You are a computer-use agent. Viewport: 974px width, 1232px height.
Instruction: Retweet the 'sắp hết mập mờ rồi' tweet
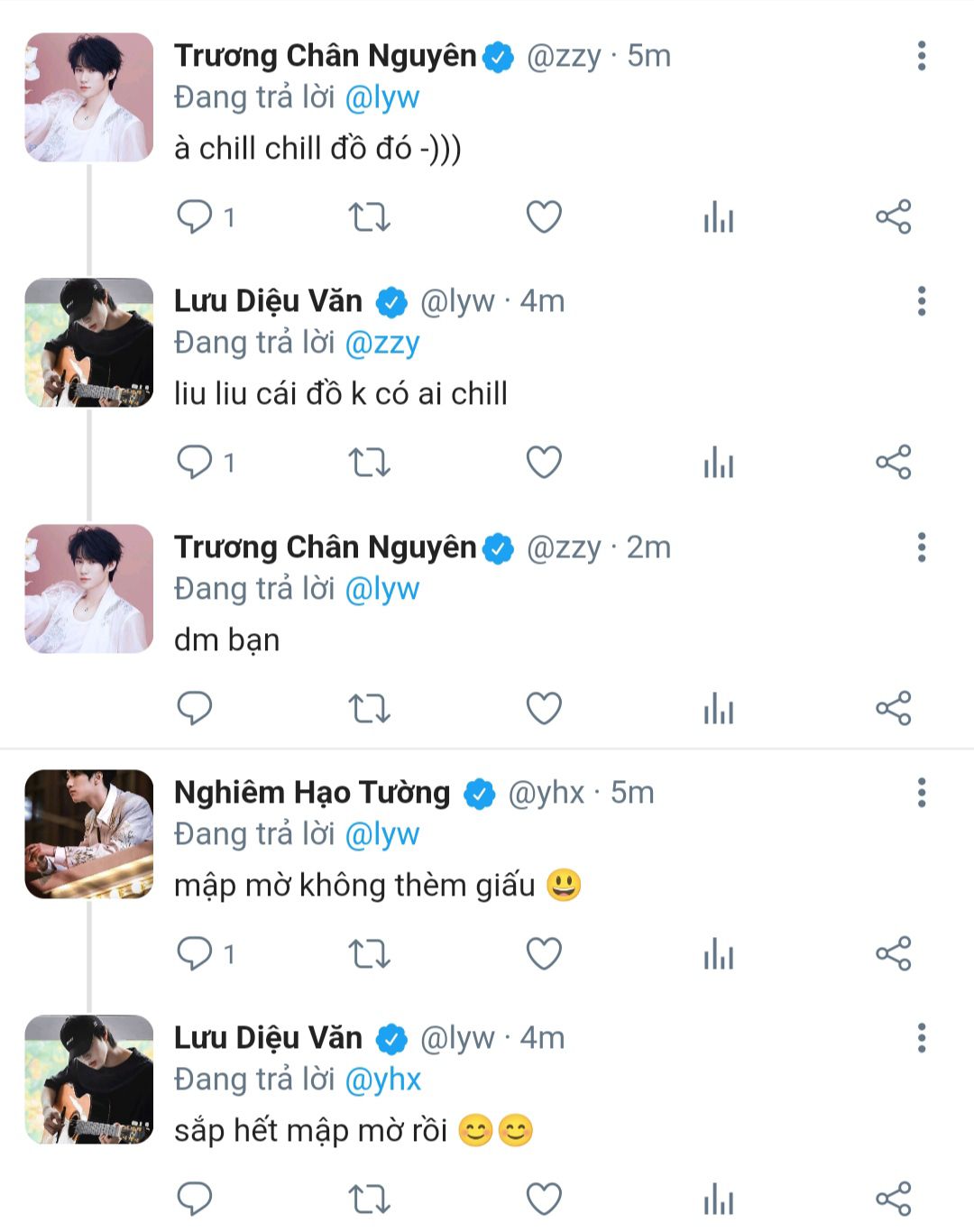click(x=369, y=1200)
